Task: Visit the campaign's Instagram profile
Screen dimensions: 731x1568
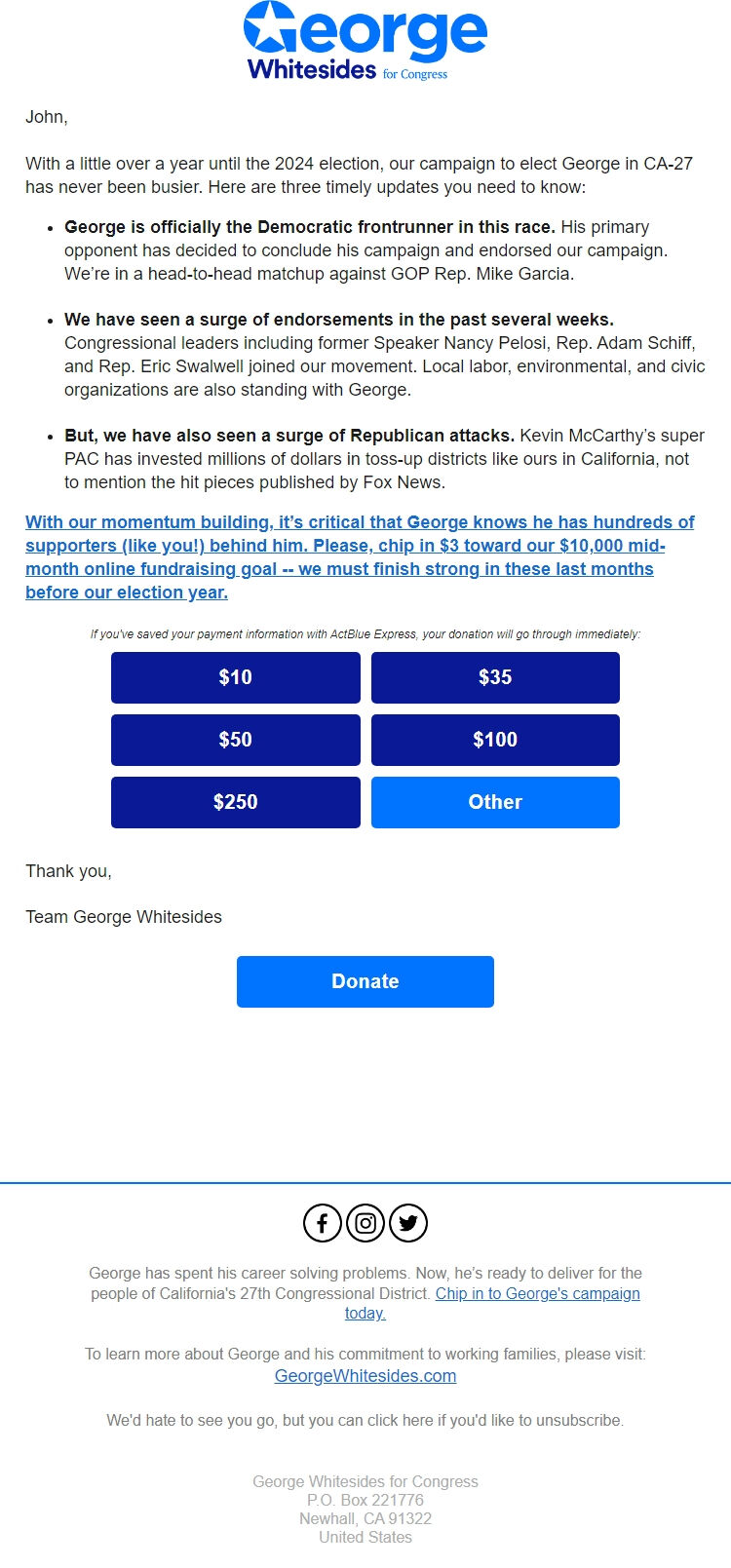Action: 365,1222
